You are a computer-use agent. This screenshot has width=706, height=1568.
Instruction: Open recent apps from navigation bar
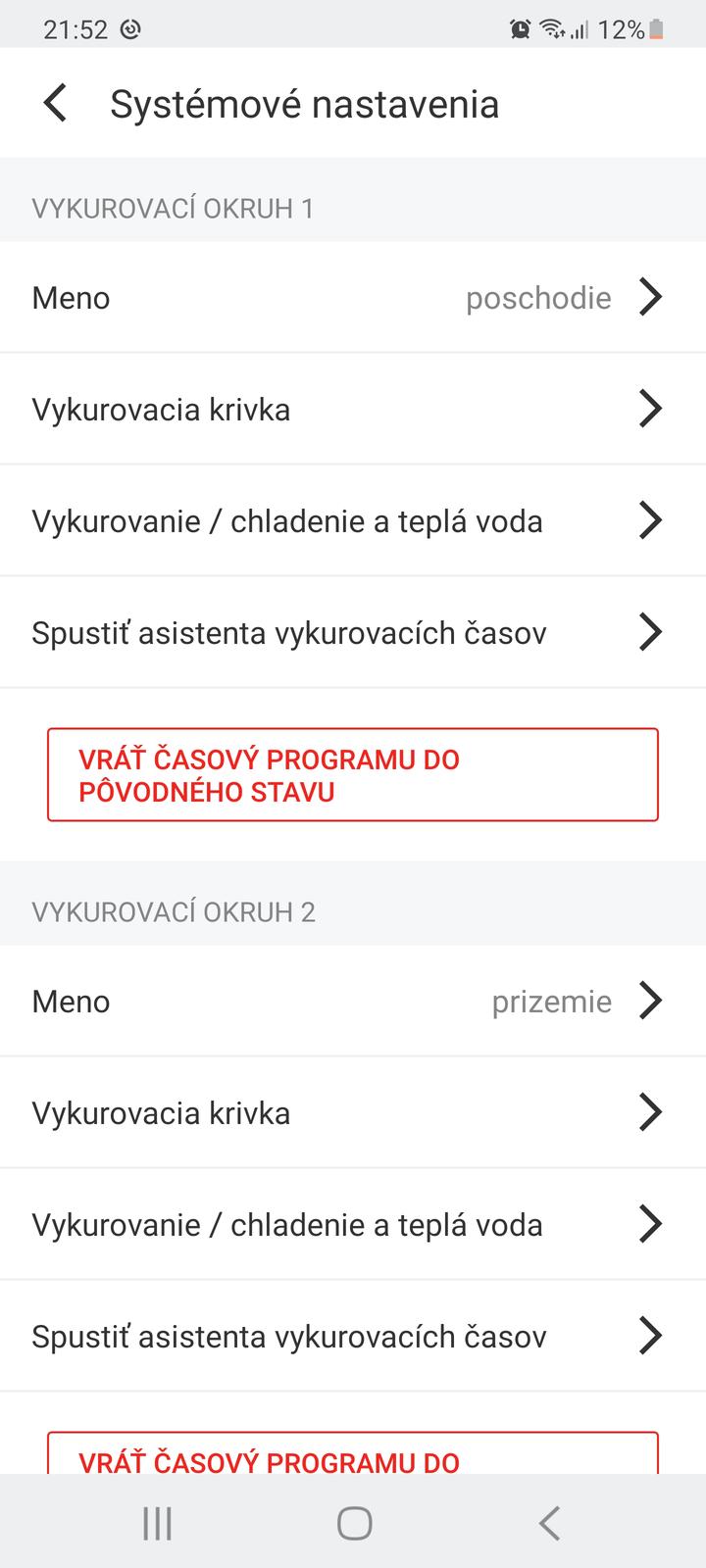pyautogui.click(x=157, y=1523)
